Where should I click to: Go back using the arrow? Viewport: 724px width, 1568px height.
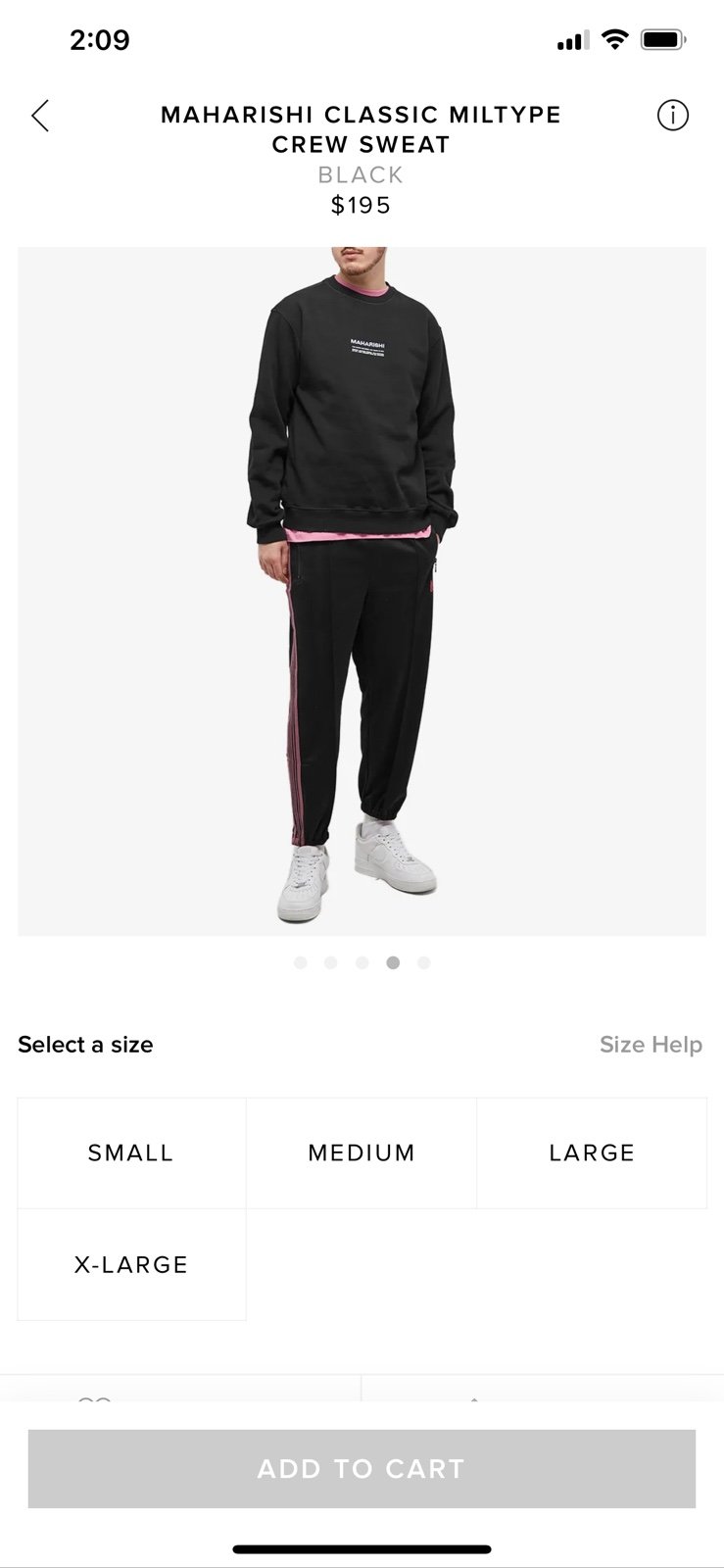click(40, 116)
